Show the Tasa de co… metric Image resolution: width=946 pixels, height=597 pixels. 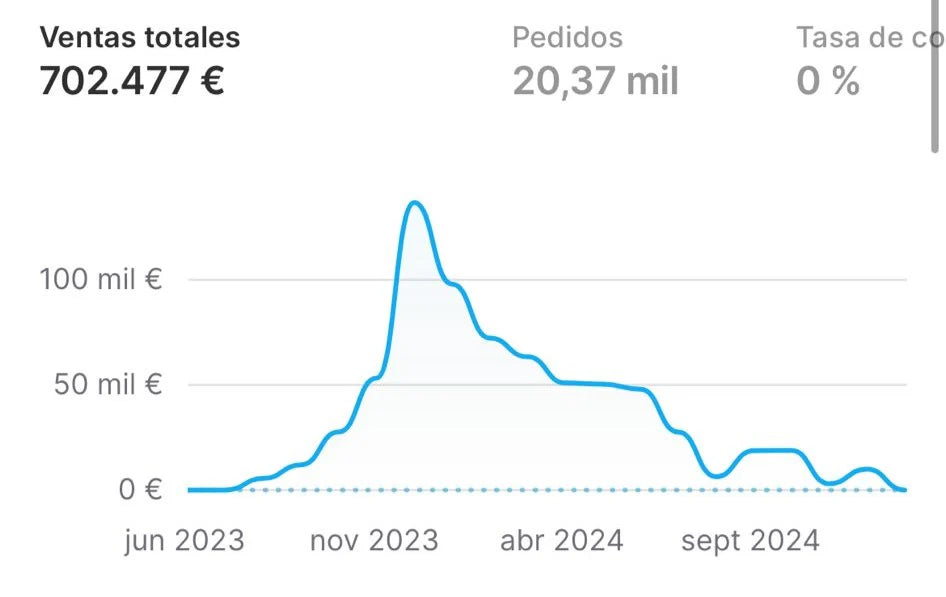click(866, 62)
